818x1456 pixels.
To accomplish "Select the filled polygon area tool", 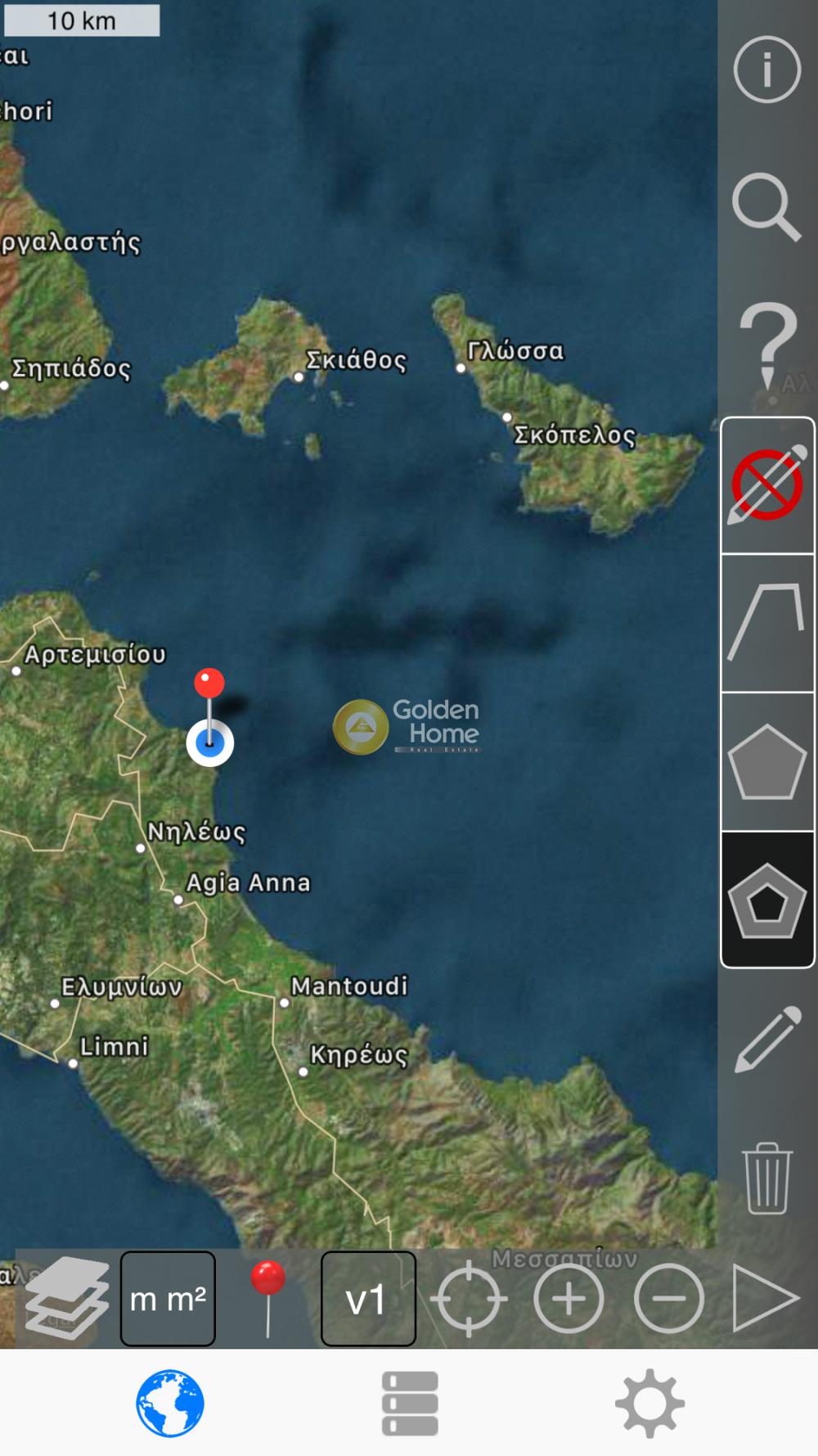I will (767, 761).
